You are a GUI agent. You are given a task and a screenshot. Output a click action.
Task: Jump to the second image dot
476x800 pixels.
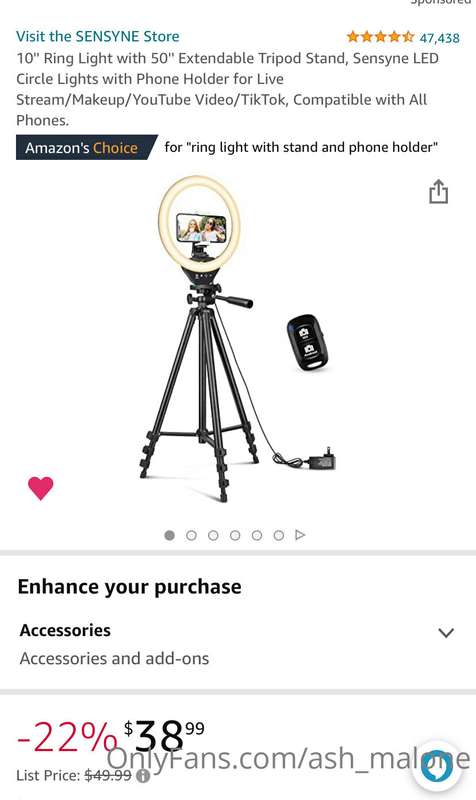(191, 535)
